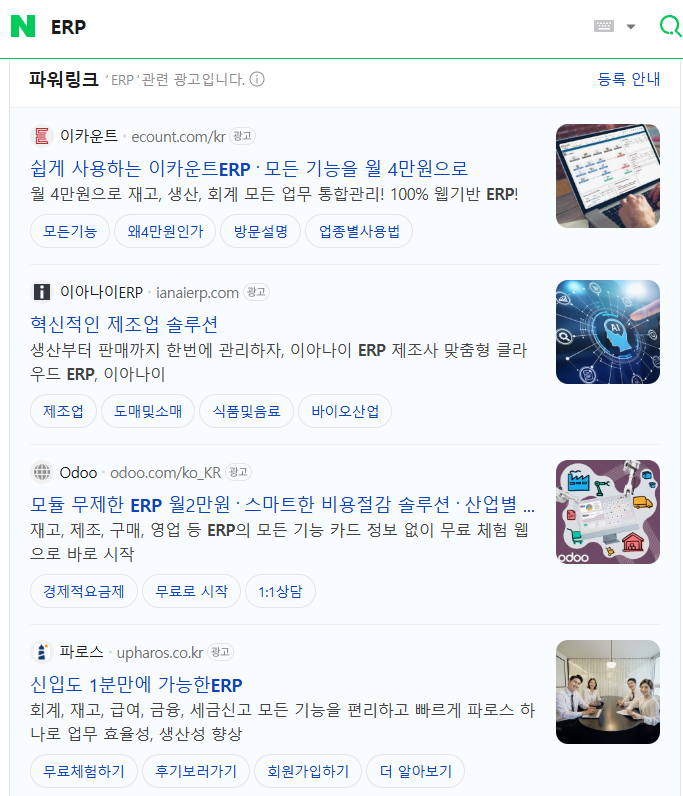Open the keyboard input options dropdown
The height and width of the screenshot is (796, 683).
tap(631, 27)
